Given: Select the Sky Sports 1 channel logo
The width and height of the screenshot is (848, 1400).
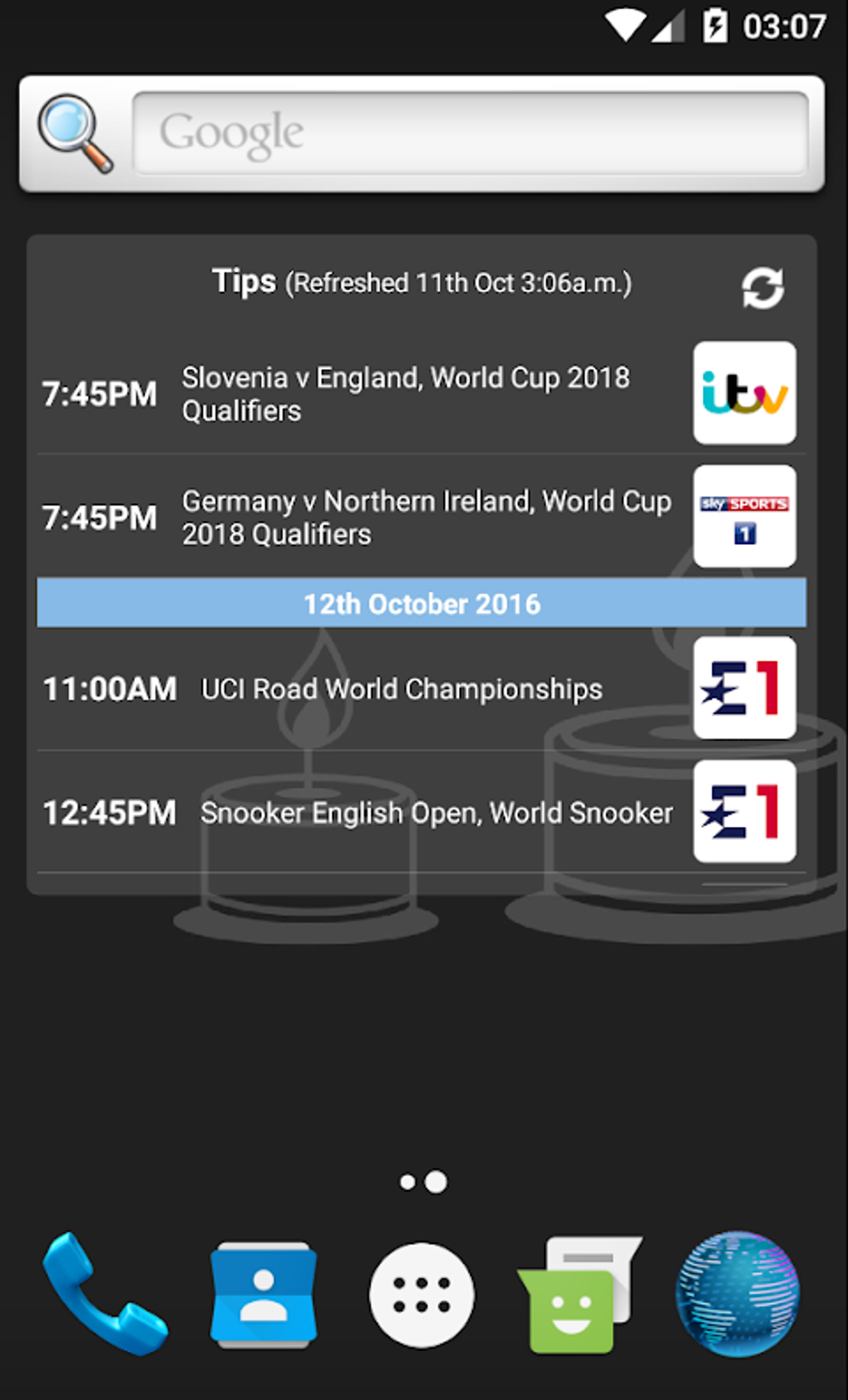Looking at the screenshot, I should pyautogui.click(x=743, y=517).
